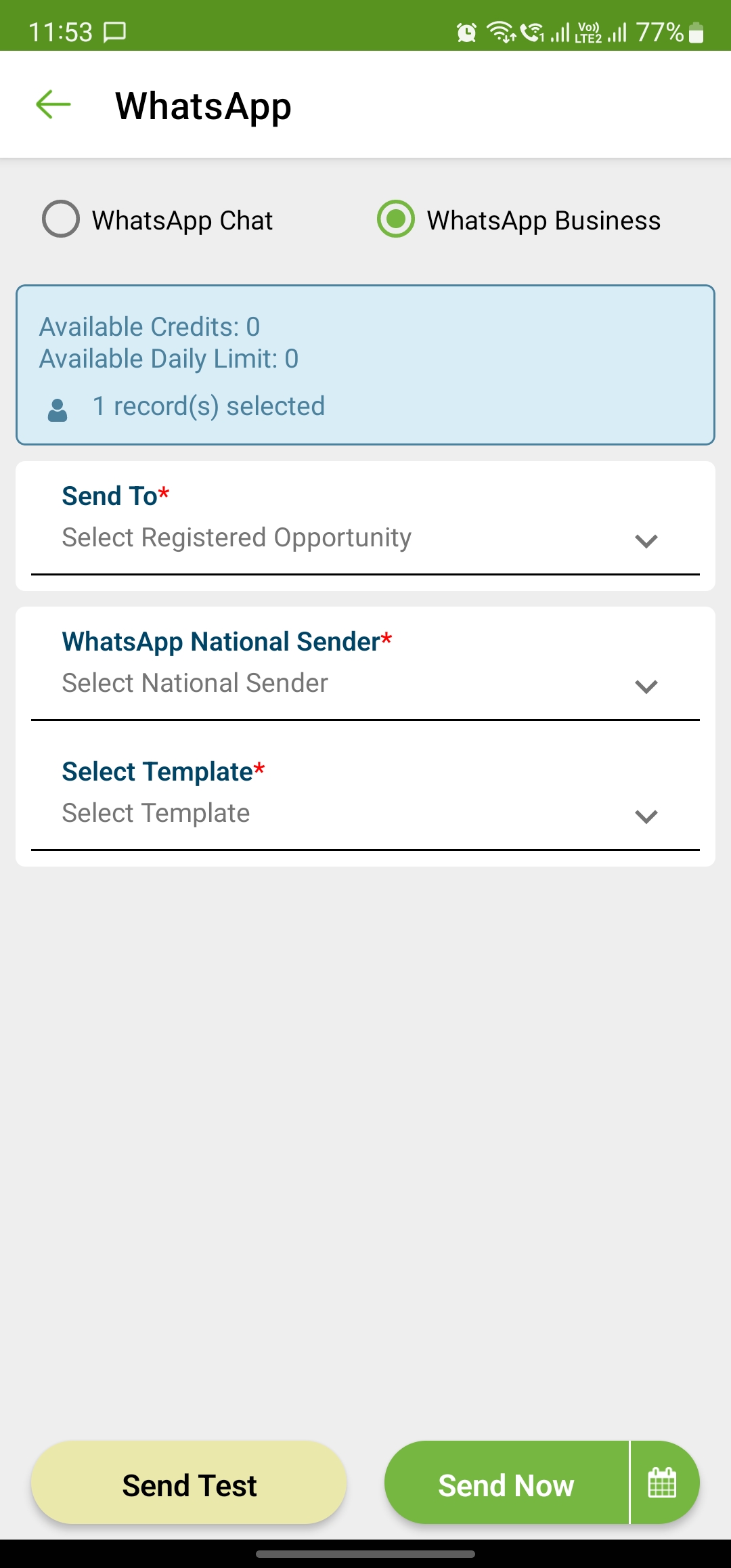Open the calendar schedule icon
Screen dimensions: 731x1568
click(x=663, y=1483)
